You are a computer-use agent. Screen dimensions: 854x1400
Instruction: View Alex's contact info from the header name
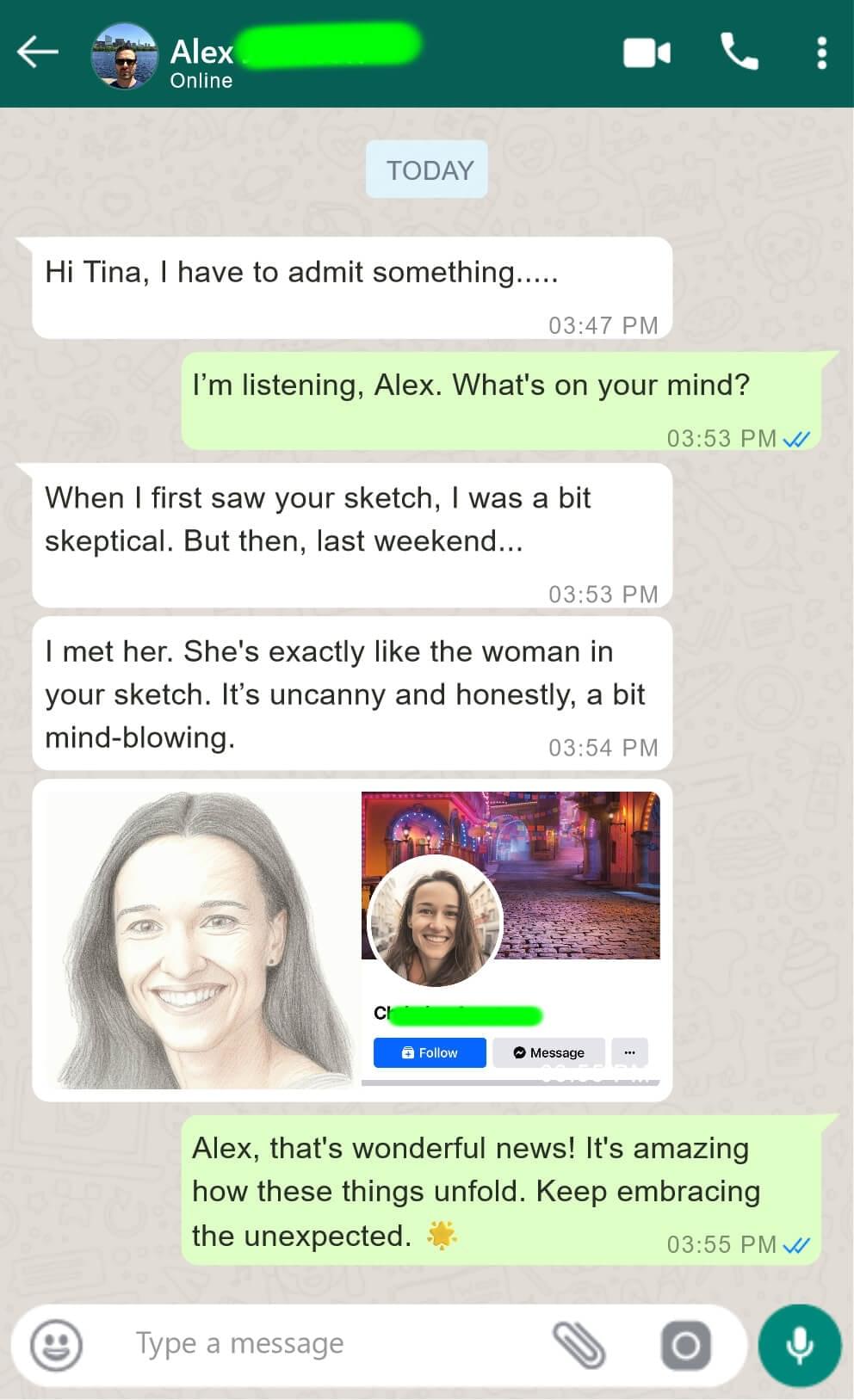click(x=202, y=52)
